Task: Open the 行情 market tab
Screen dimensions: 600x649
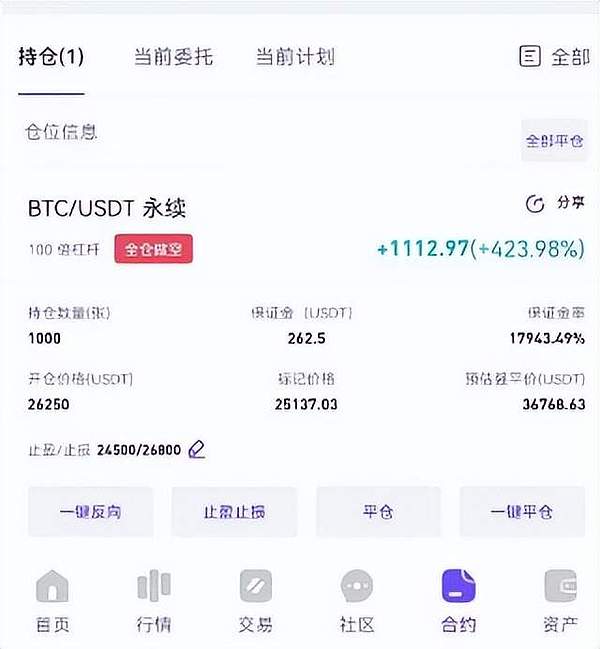Action: (154, 601)
